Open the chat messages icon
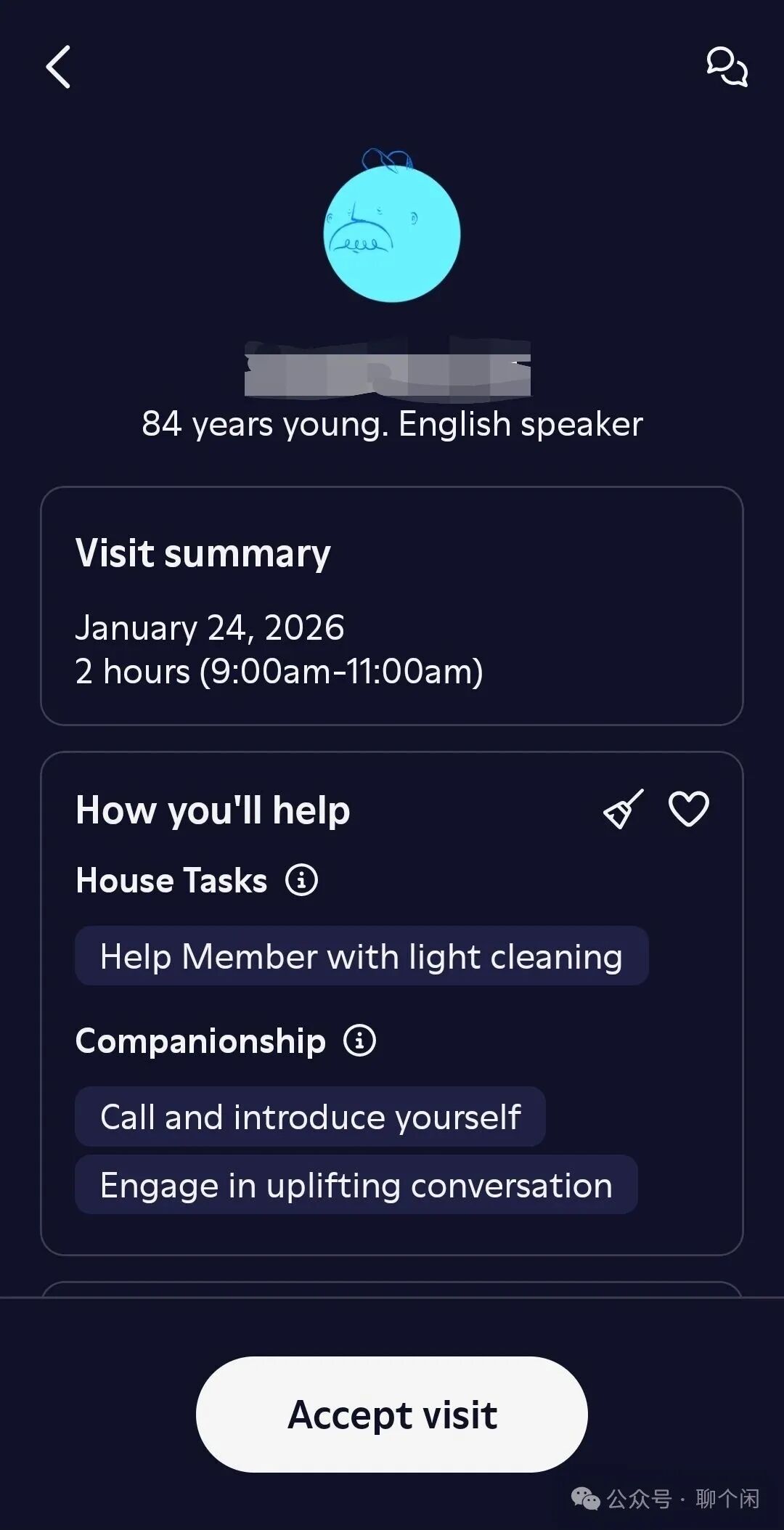This screenshot has width=784, height=1530. (x=727, y=67)
